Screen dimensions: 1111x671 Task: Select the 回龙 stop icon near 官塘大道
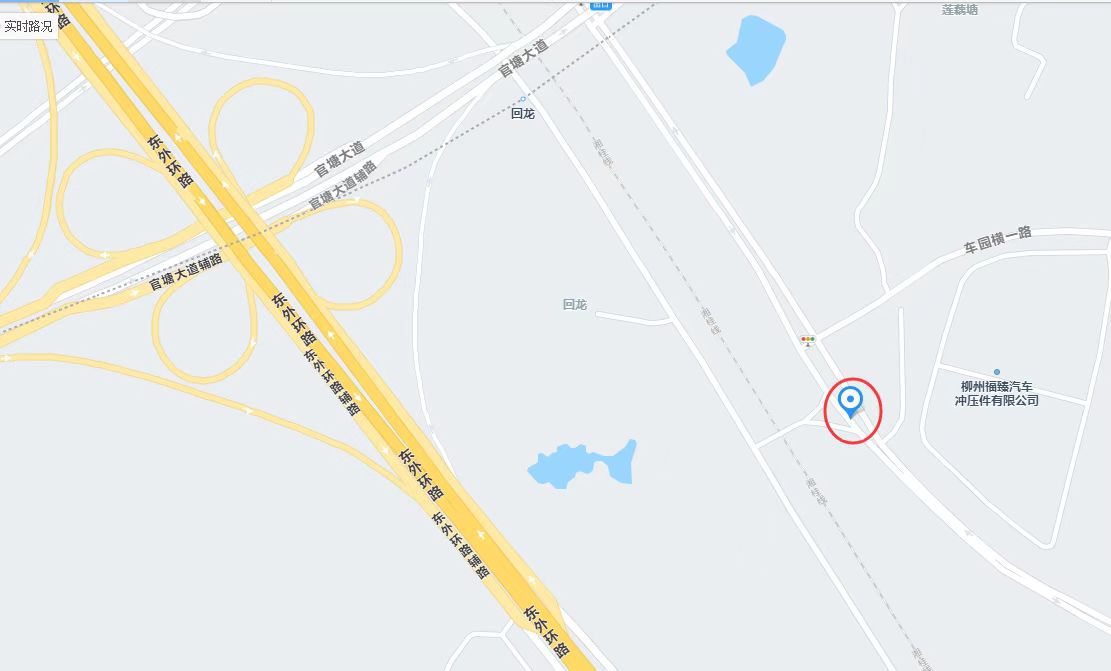tap(522, 99)
